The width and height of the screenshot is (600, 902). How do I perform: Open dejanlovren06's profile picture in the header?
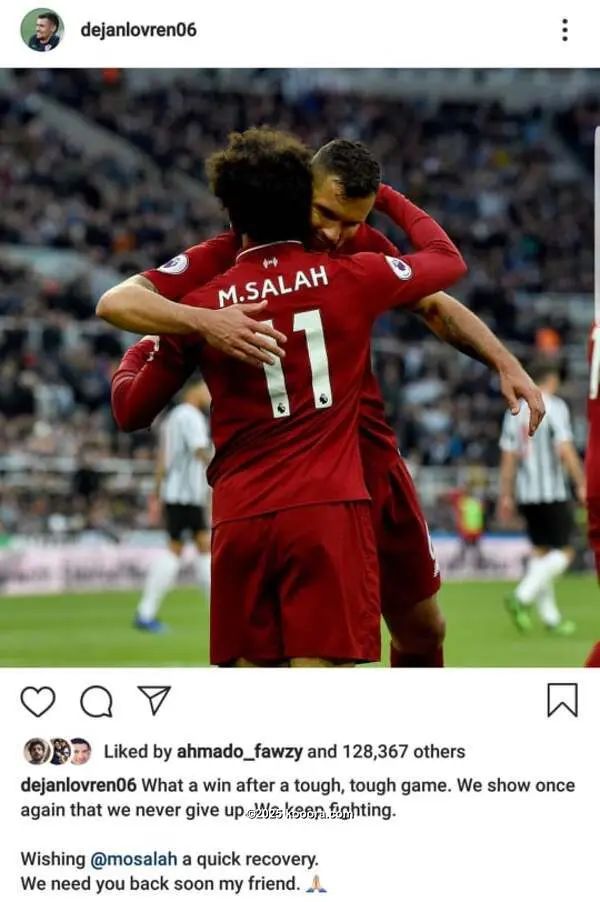(x=41, y=30)
